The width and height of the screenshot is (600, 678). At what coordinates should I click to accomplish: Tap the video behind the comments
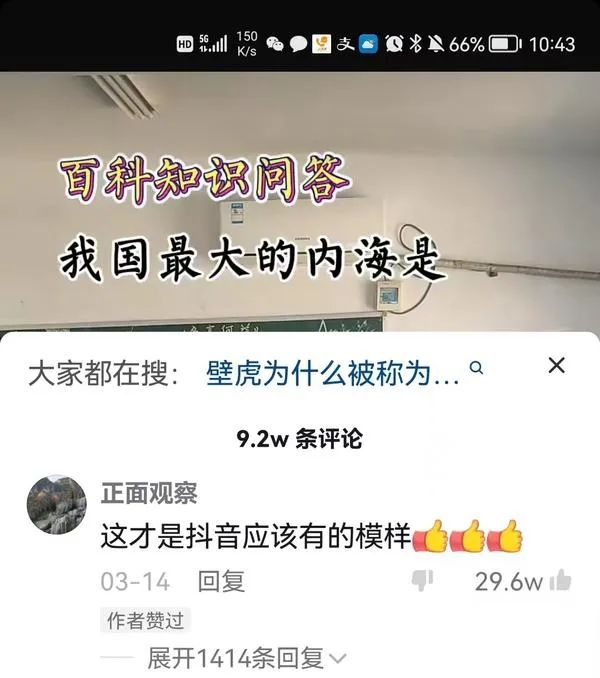300,200
